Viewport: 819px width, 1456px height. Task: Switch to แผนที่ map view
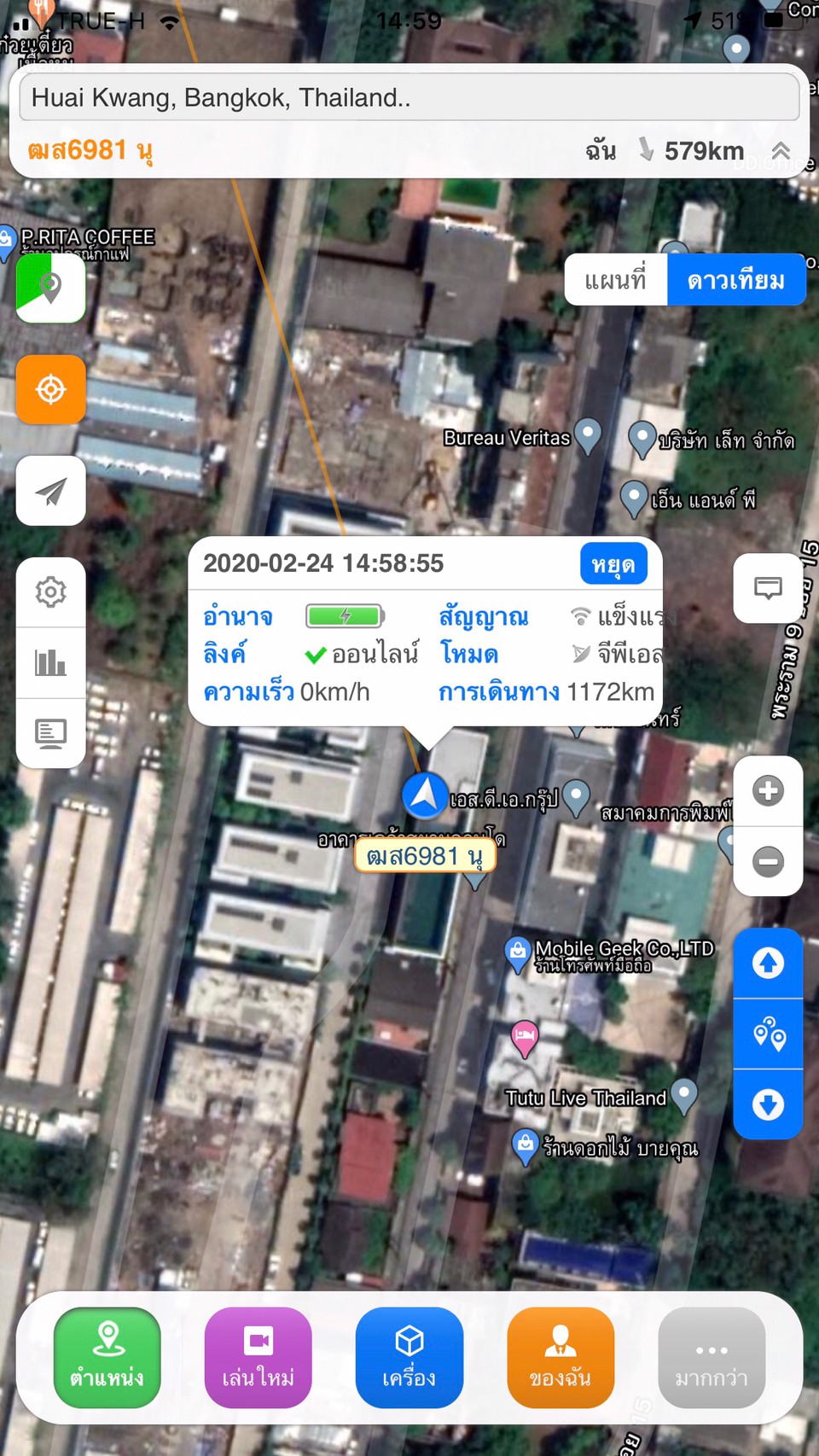pos(615,280)
